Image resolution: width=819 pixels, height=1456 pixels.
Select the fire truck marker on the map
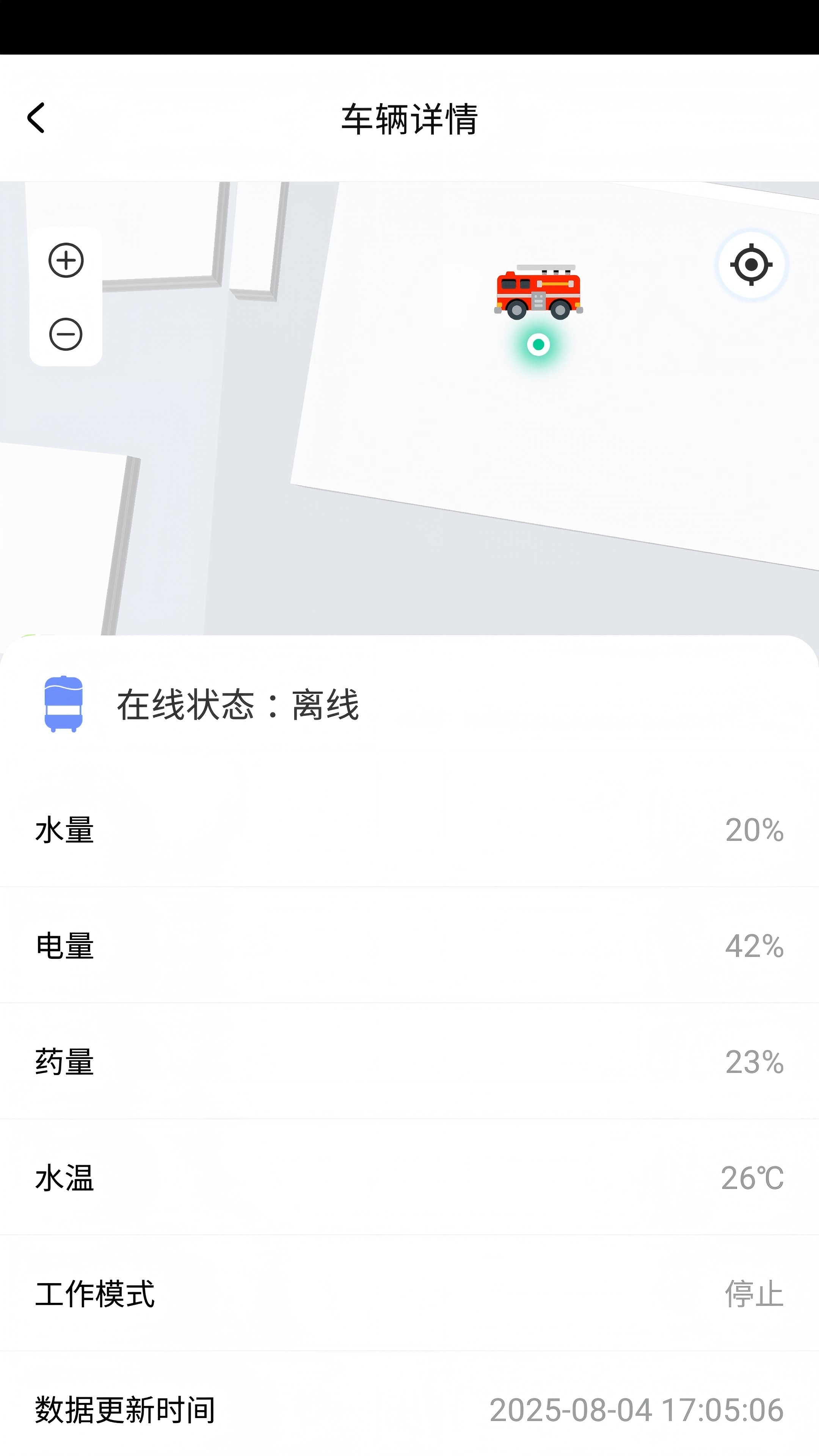(538, 291)
